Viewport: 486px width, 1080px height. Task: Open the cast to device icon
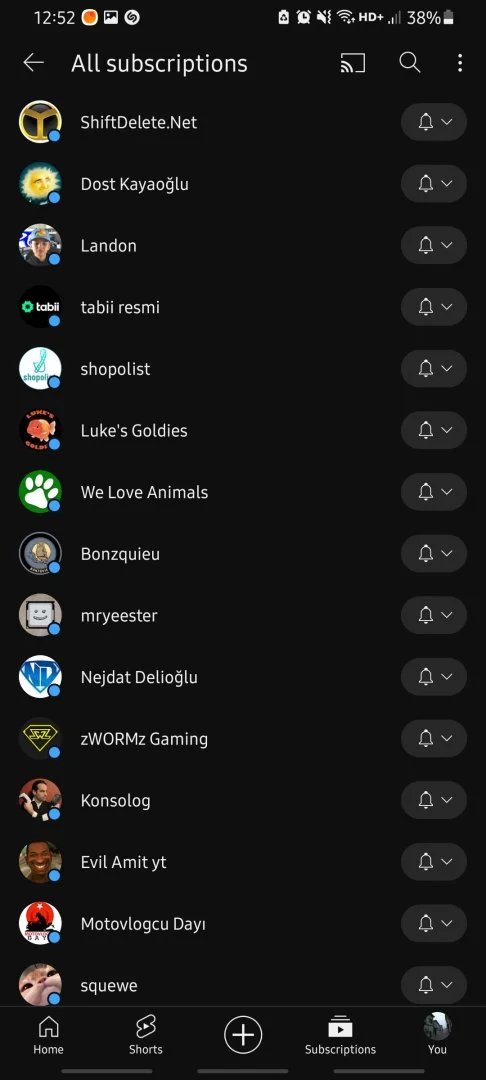tap(352, 63)
